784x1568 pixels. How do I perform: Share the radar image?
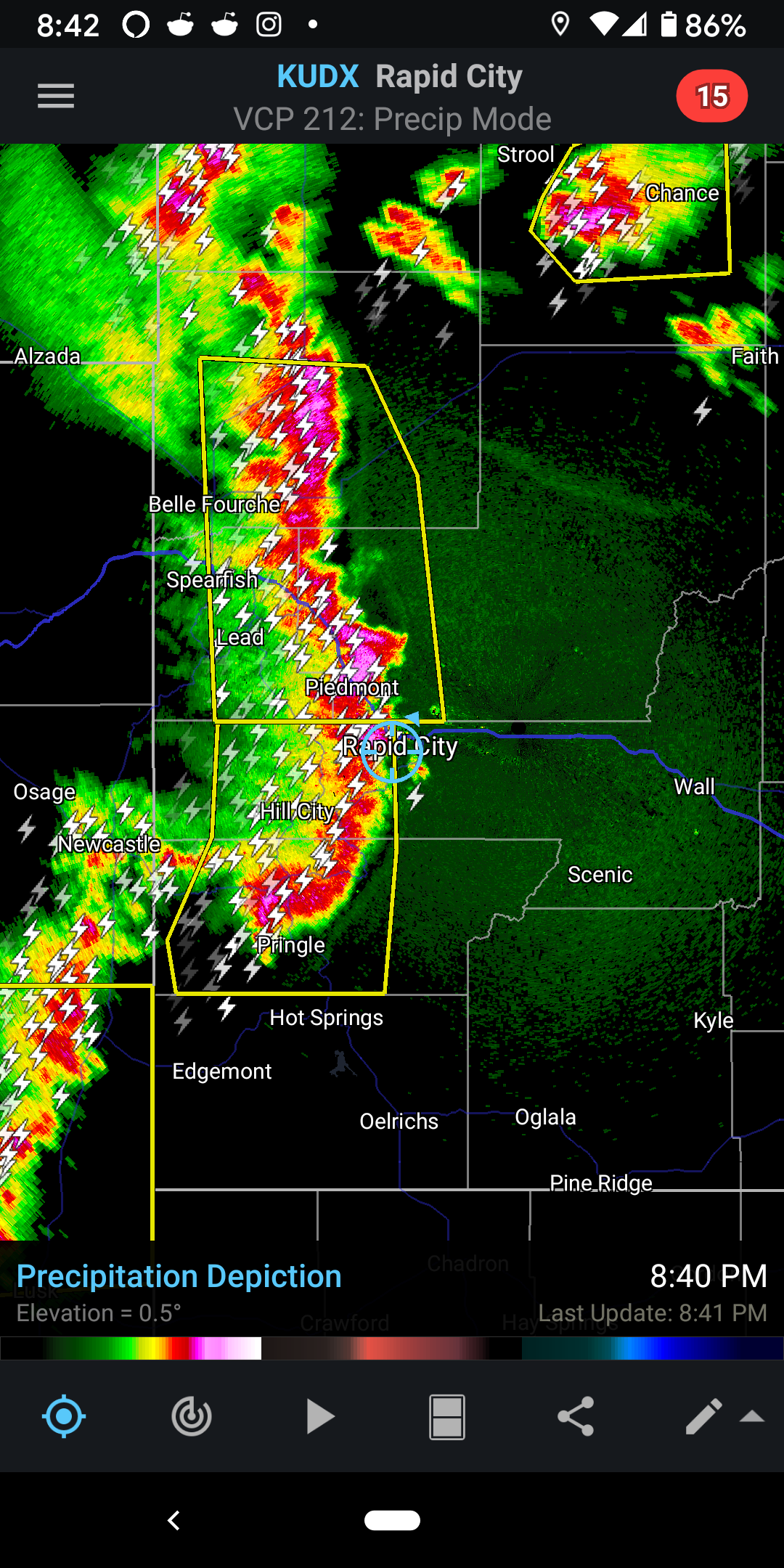[576, 1416]
